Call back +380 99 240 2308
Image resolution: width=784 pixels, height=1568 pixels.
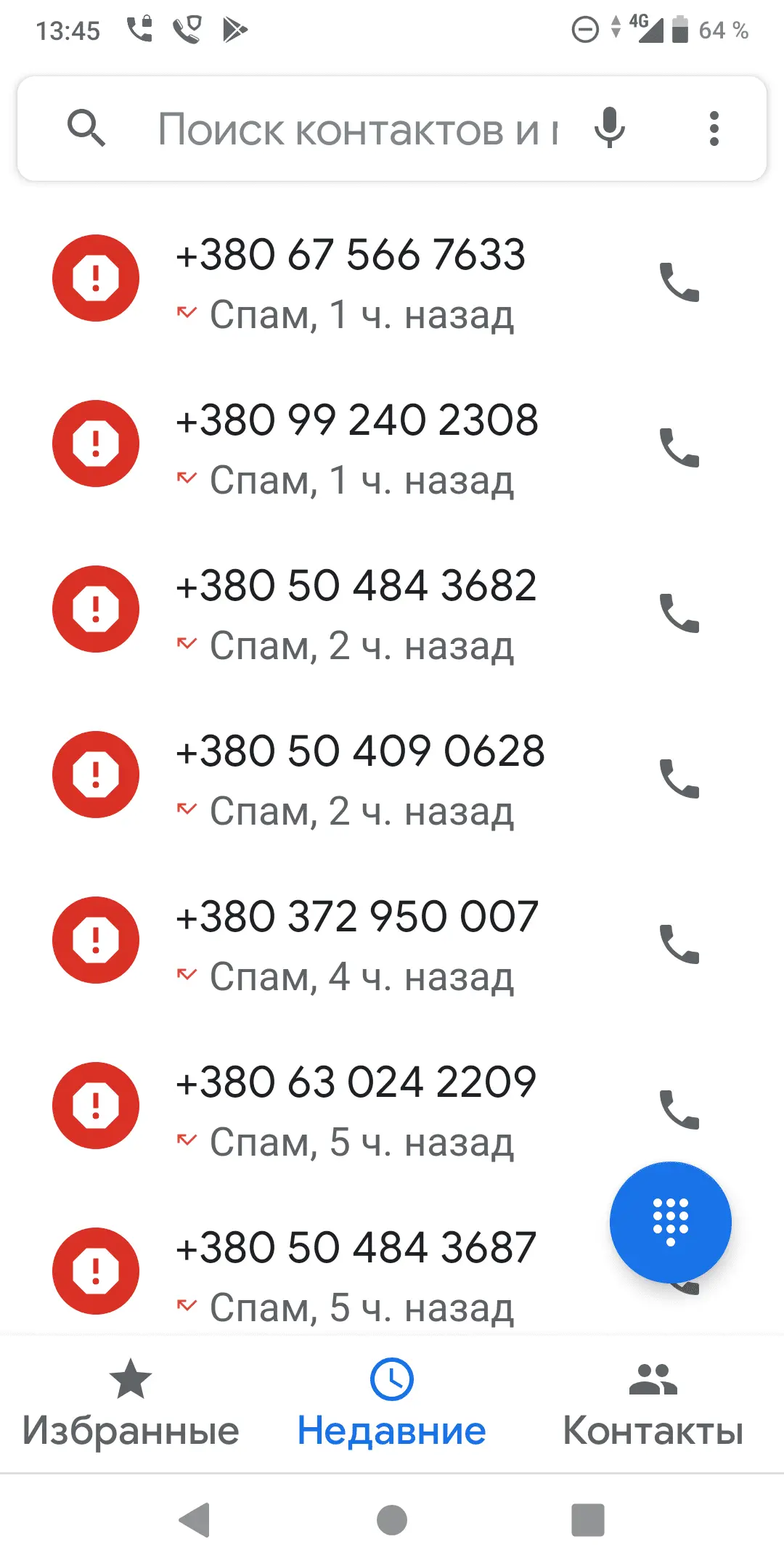[x=679, y=447]
